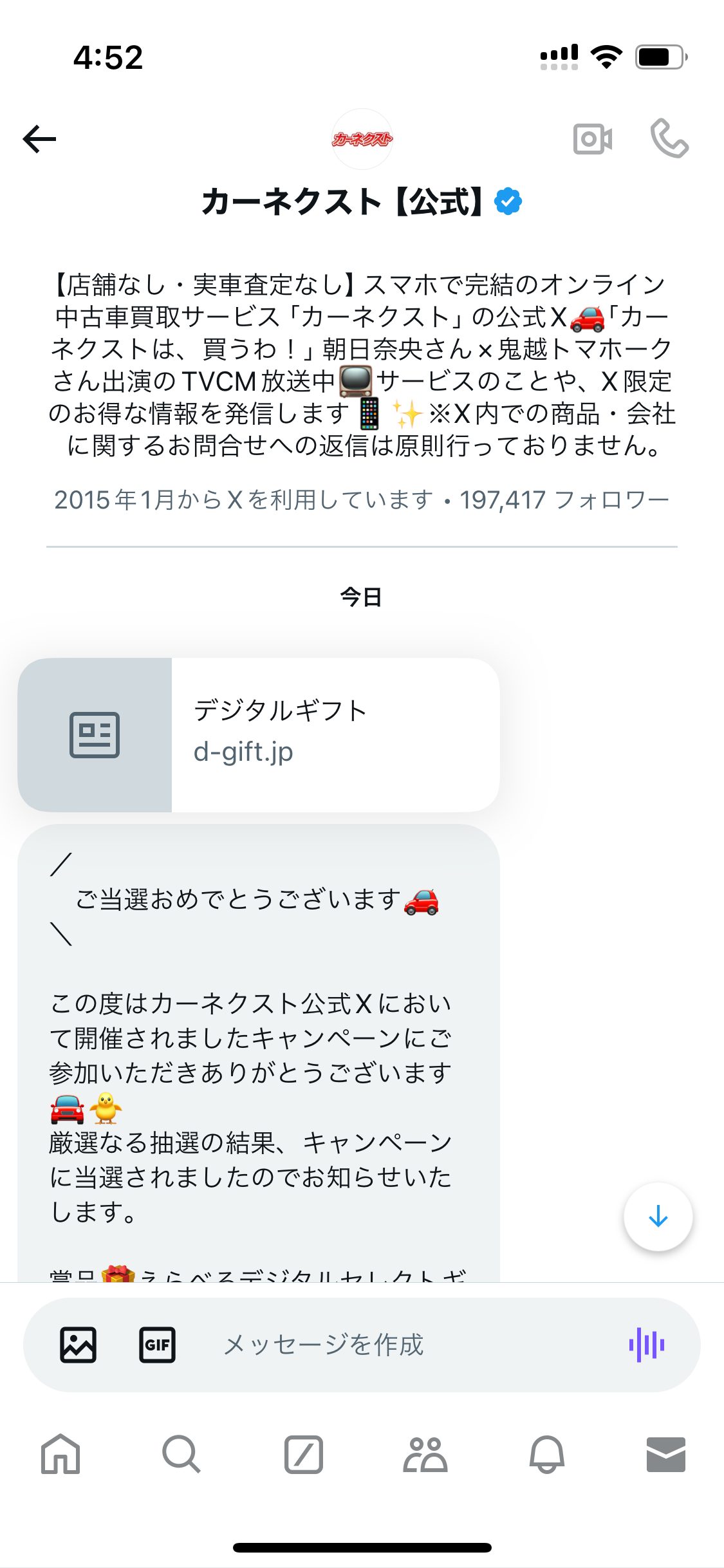Open the カーネクスト profile avatar
This screenshot has width=724, height=1568.
[362, 139]
